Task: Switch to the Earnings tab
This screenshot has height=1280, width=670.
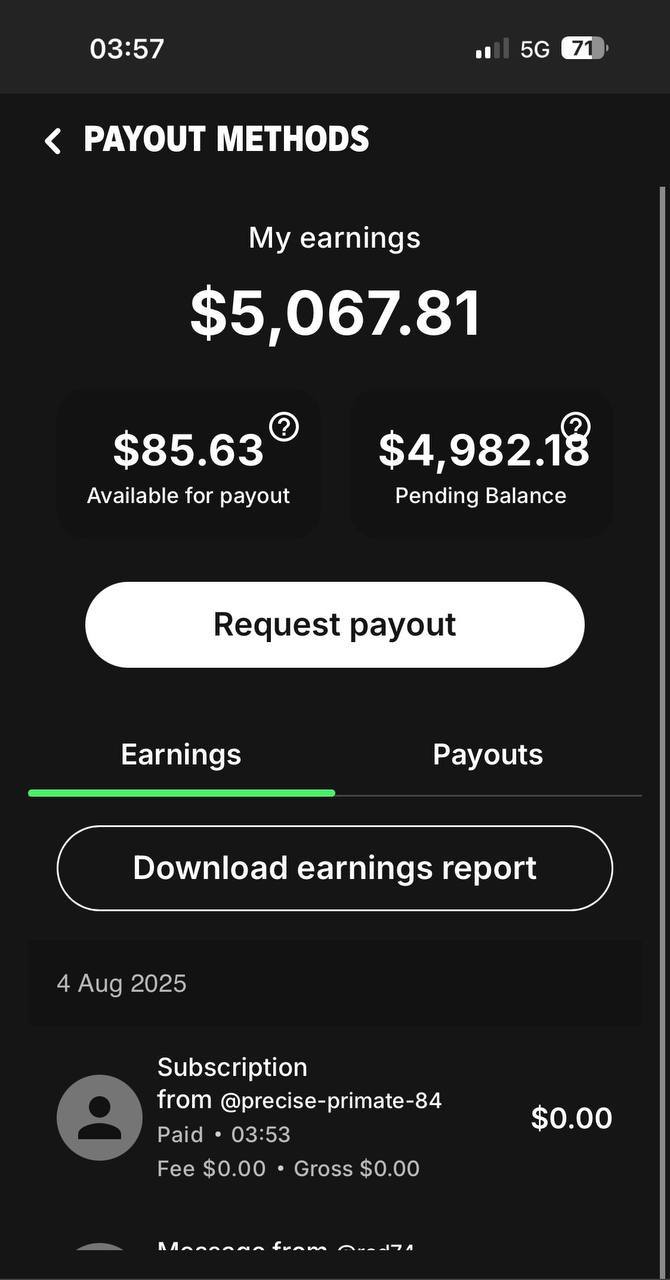Action: [181, 755]
